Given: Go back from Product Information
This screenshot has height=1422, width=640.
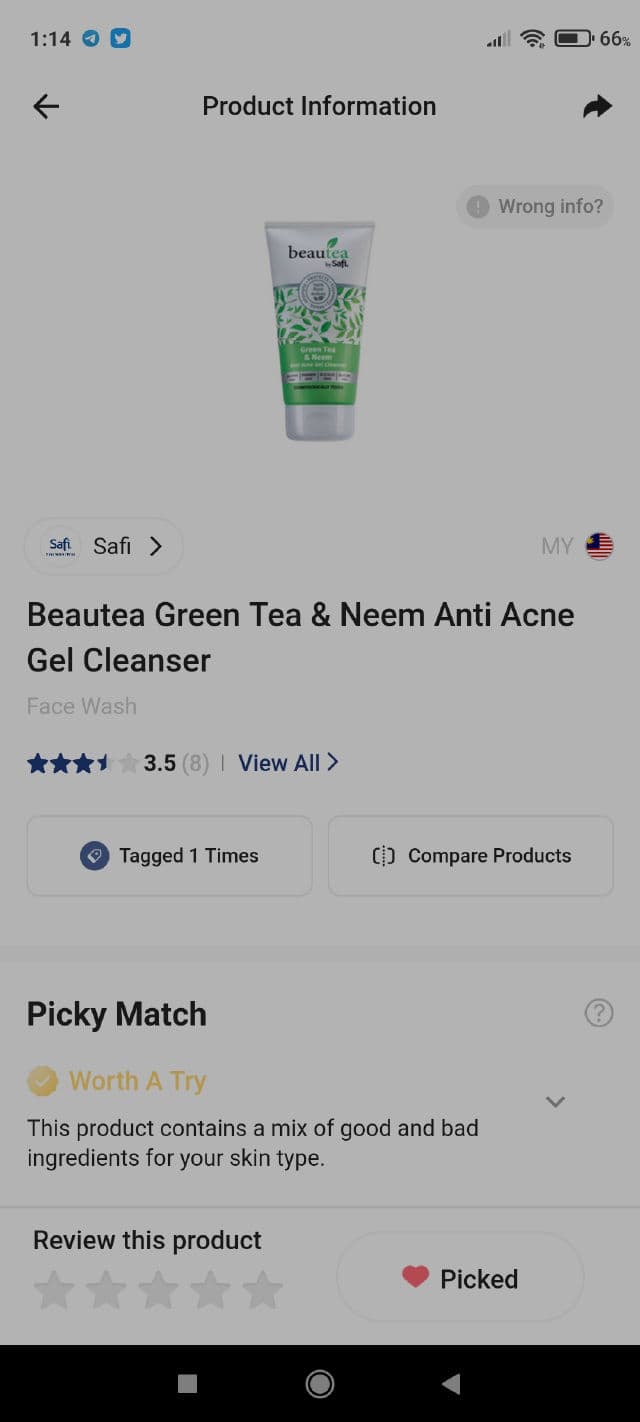Looking at the screenshot, I should (x=46, y=106).
